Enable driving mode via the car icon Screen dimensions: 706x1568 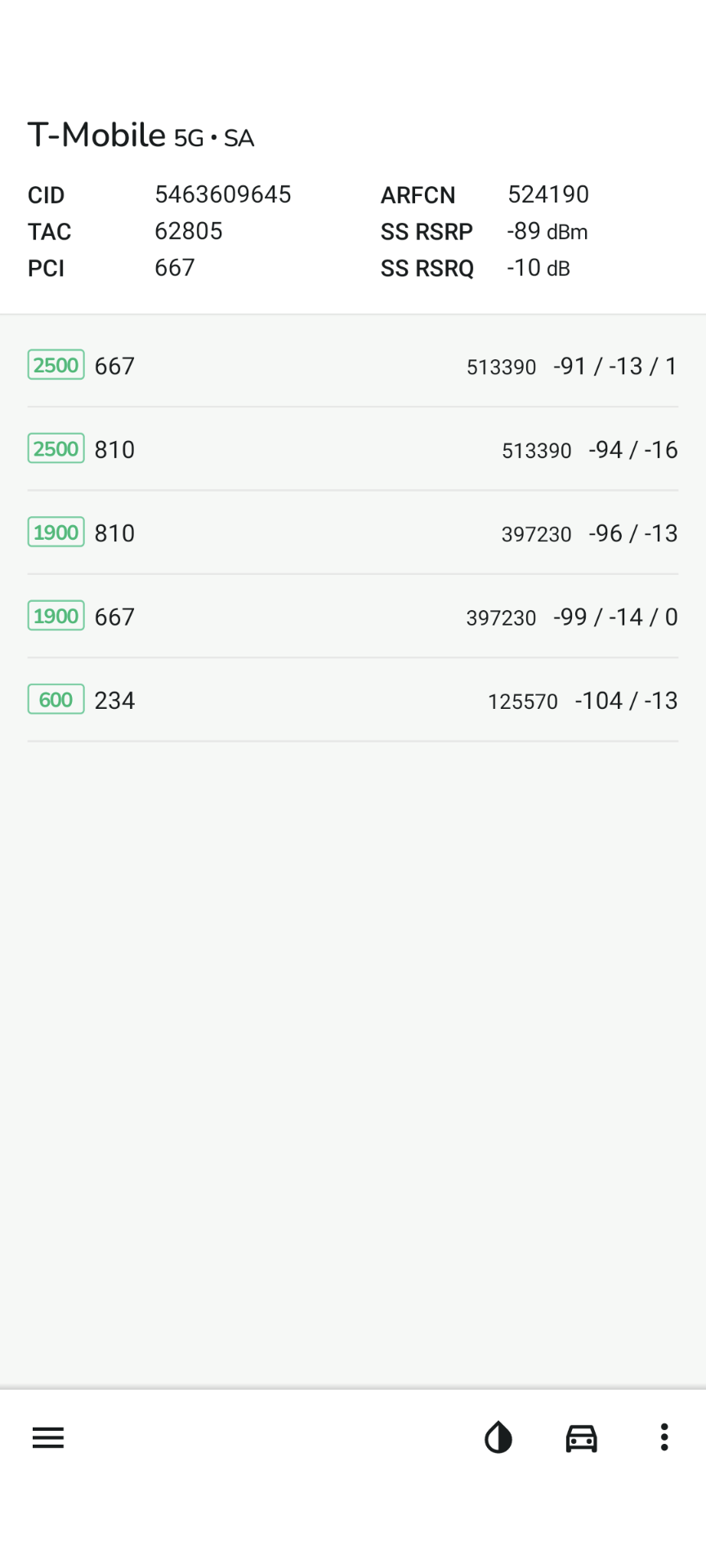[x=581, y=1438]
